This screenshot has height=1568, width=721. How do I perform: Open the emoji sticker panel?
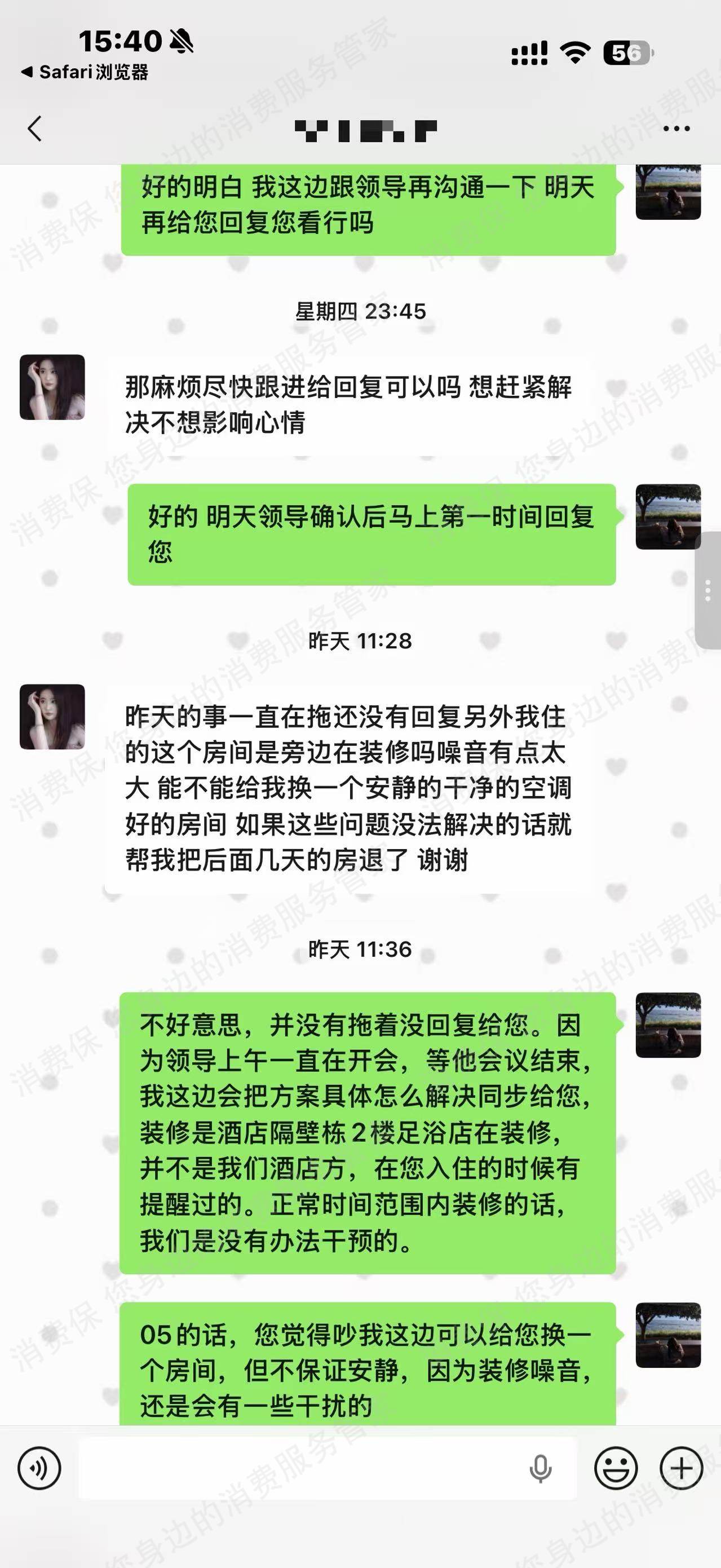pos(616,1469)
